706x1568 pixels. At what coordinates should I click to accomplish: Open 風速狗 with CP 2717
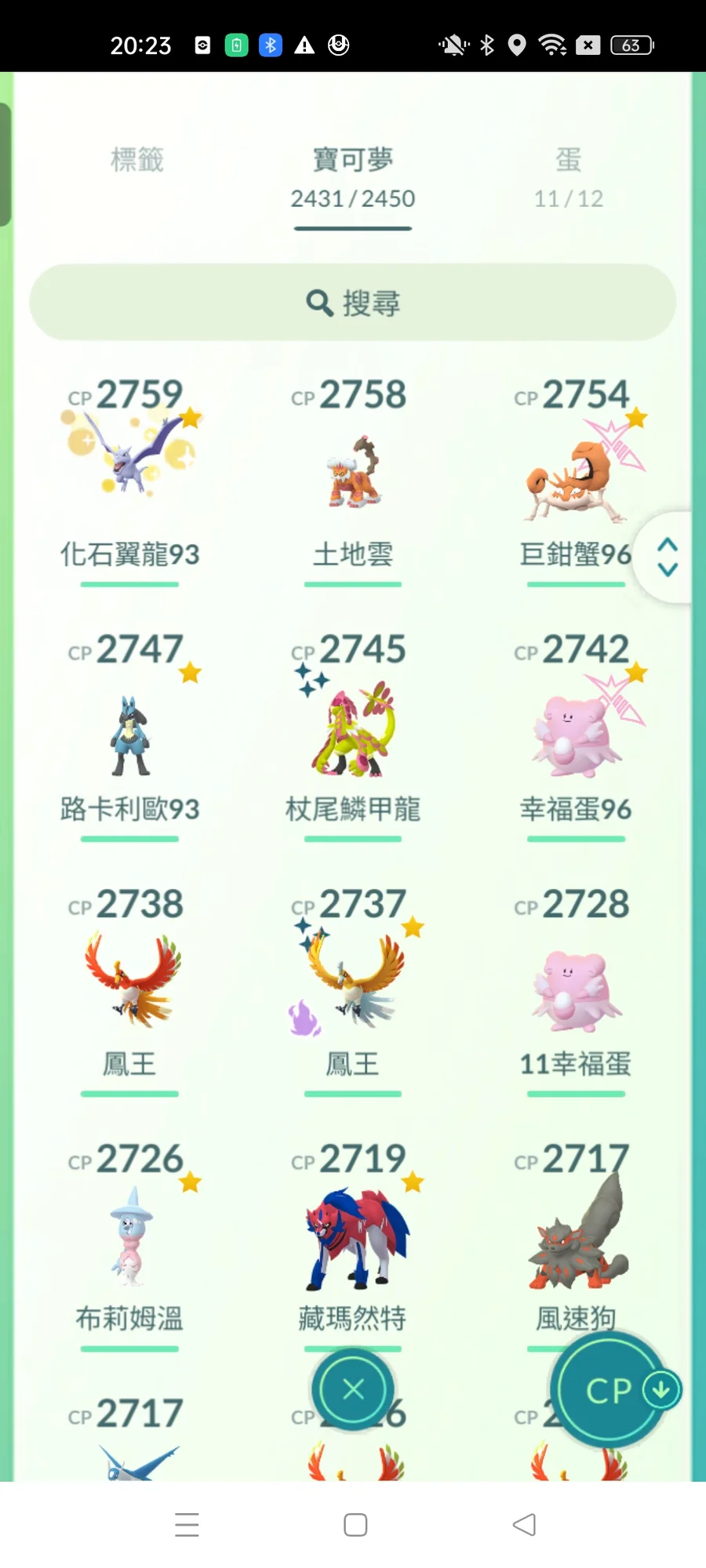point(575,1239)
